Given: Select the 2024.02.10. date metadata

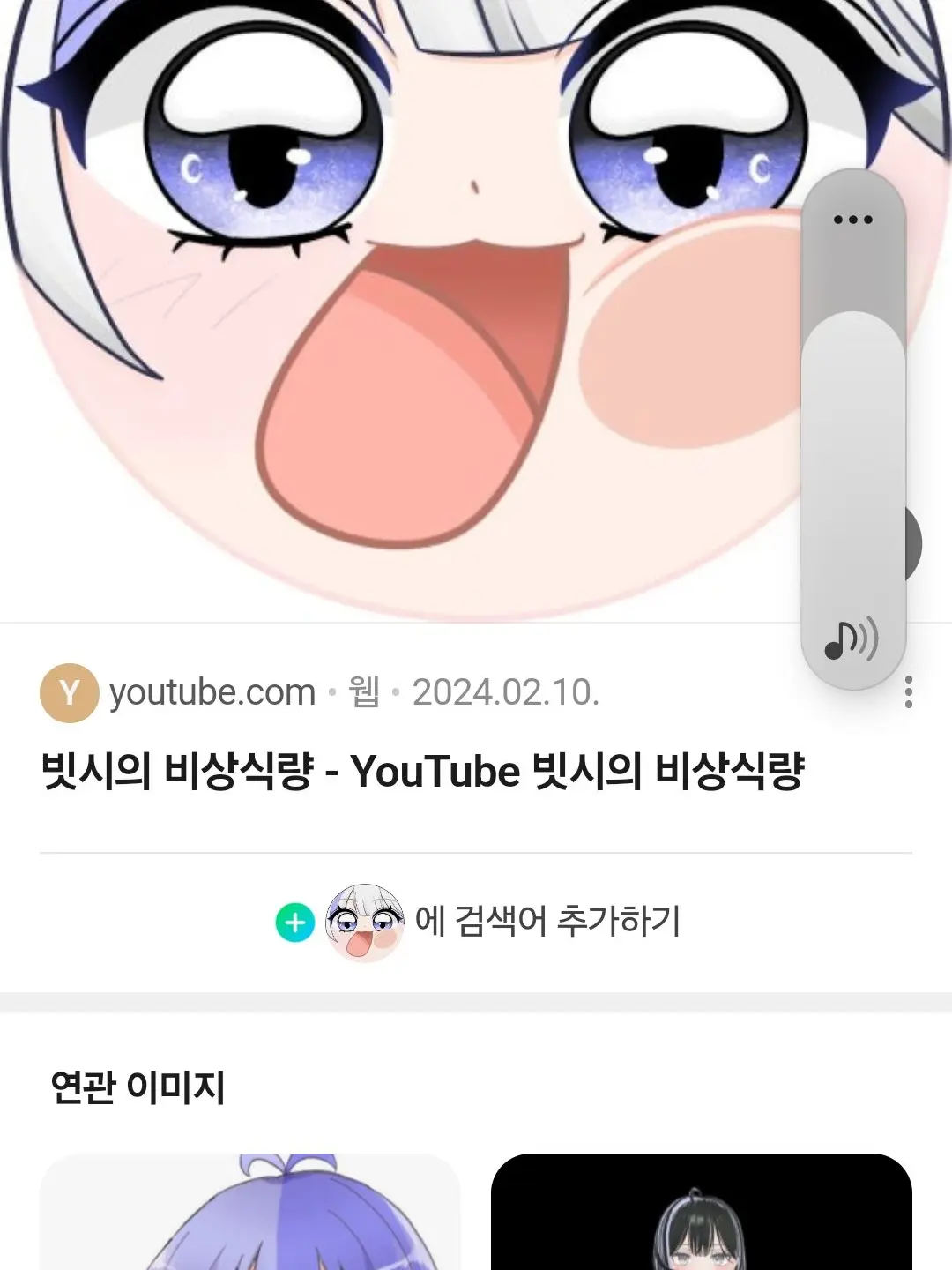Looking at the screenshot, I should 509,693.
